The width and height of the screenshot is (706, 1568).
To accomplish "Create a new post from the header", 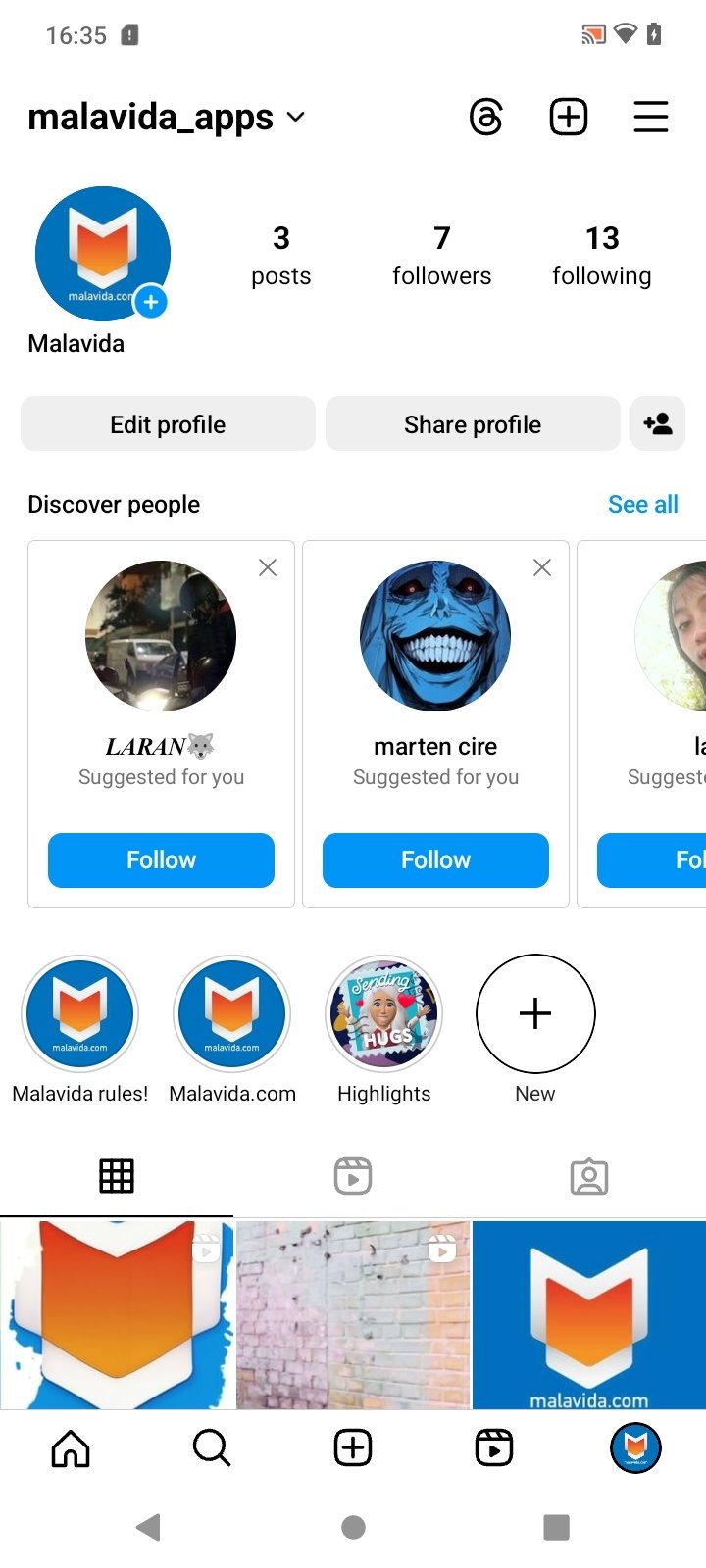I will click(568, 118).
